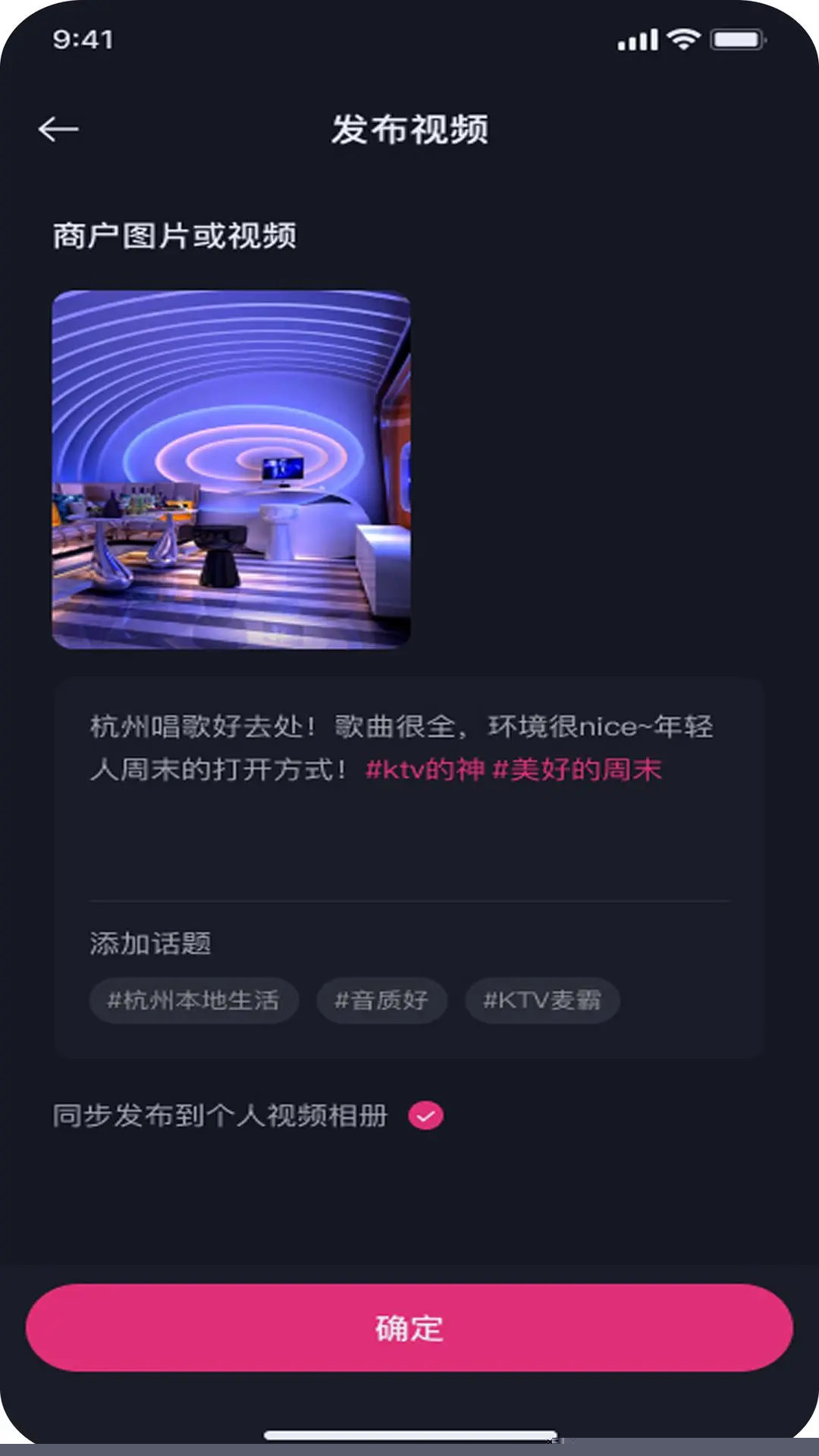Add the #音质好 topic chip
Viewport: 819px width, 1456px height.
click(x=381, y=1000)
